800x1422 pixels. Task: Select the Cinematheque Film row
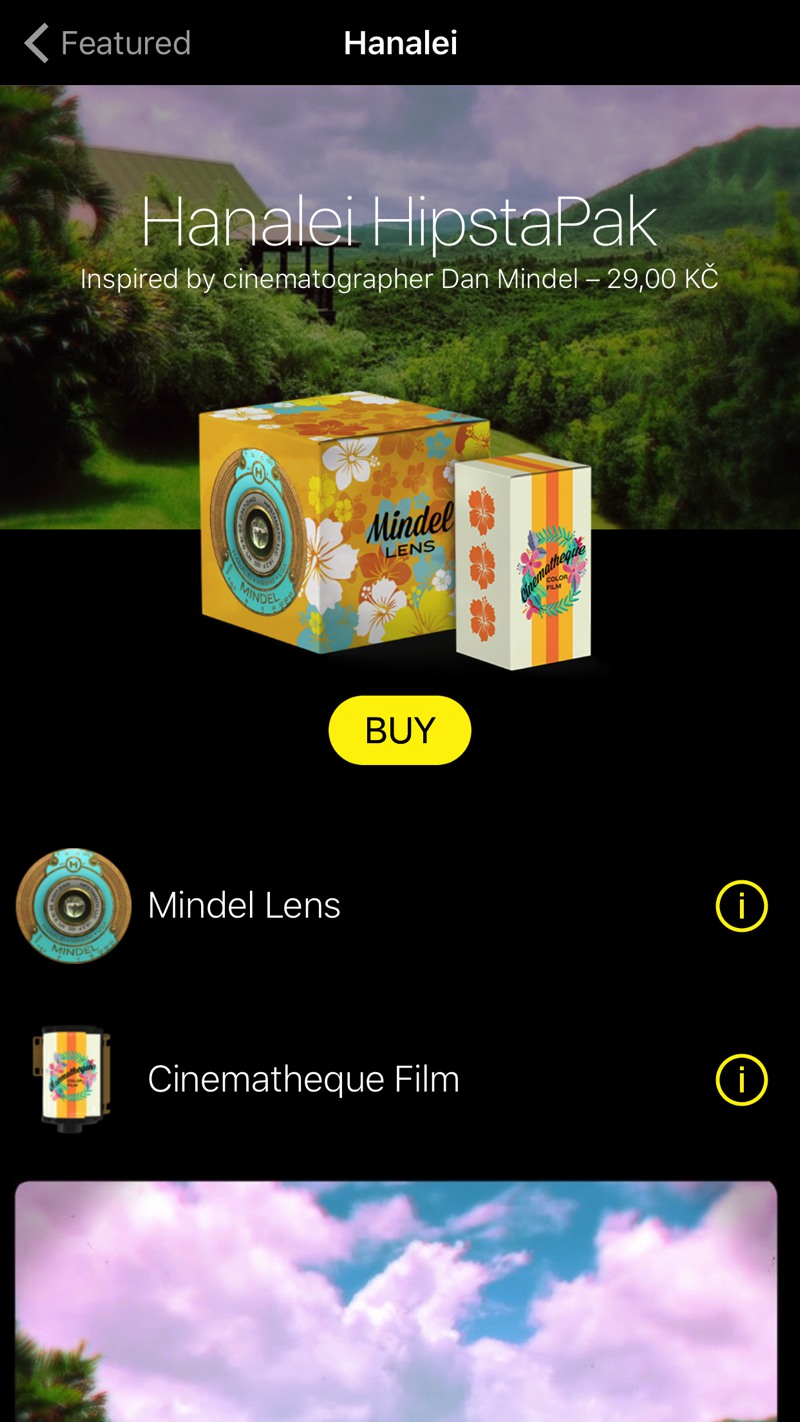[x=400, y=1080]
